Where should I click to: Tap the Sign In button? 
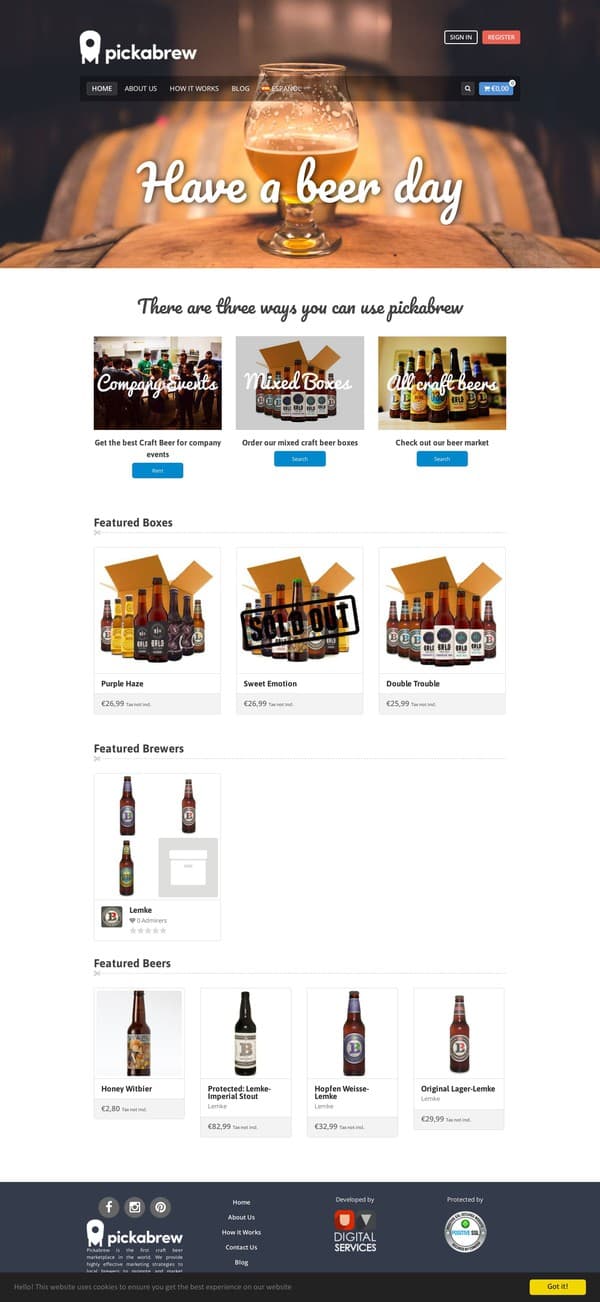[x=461, y=37]
